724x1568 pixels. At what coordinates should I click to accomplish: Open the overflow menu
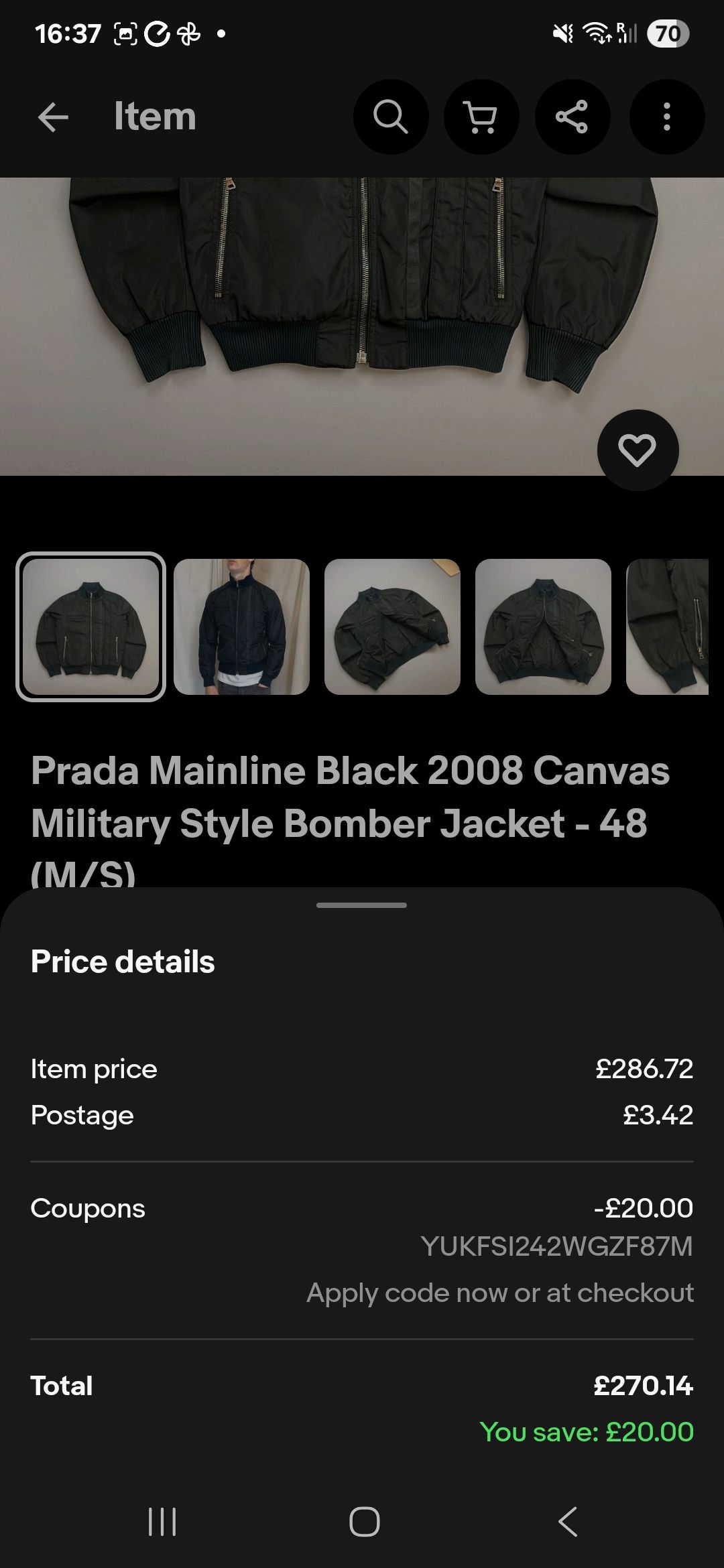(x=666, y=117)
